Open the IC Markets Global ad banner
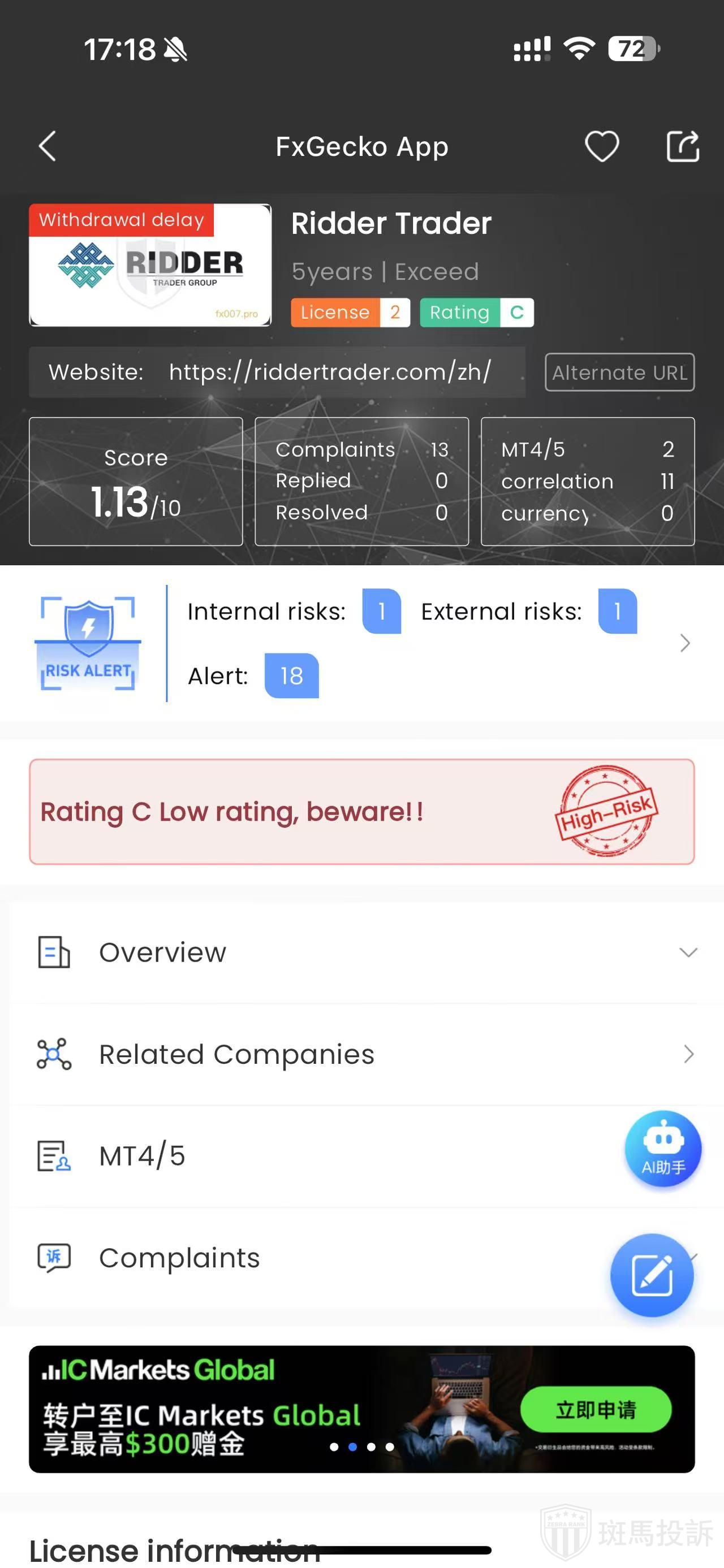Screen dimensions: 724x1568 pyautogui.click(x=361, y=1409)
